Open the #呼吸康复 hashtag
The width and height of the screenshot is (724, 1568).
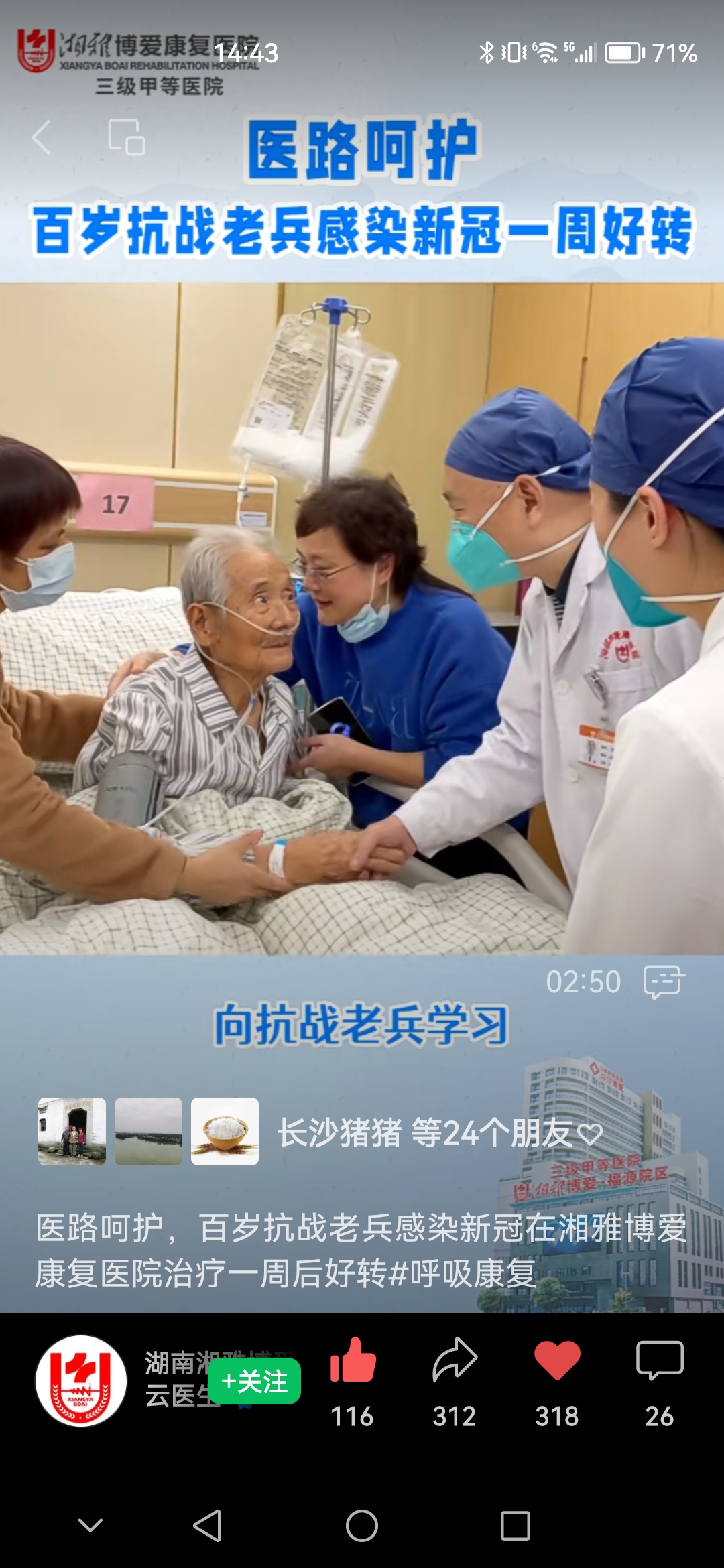point(462,1274)
